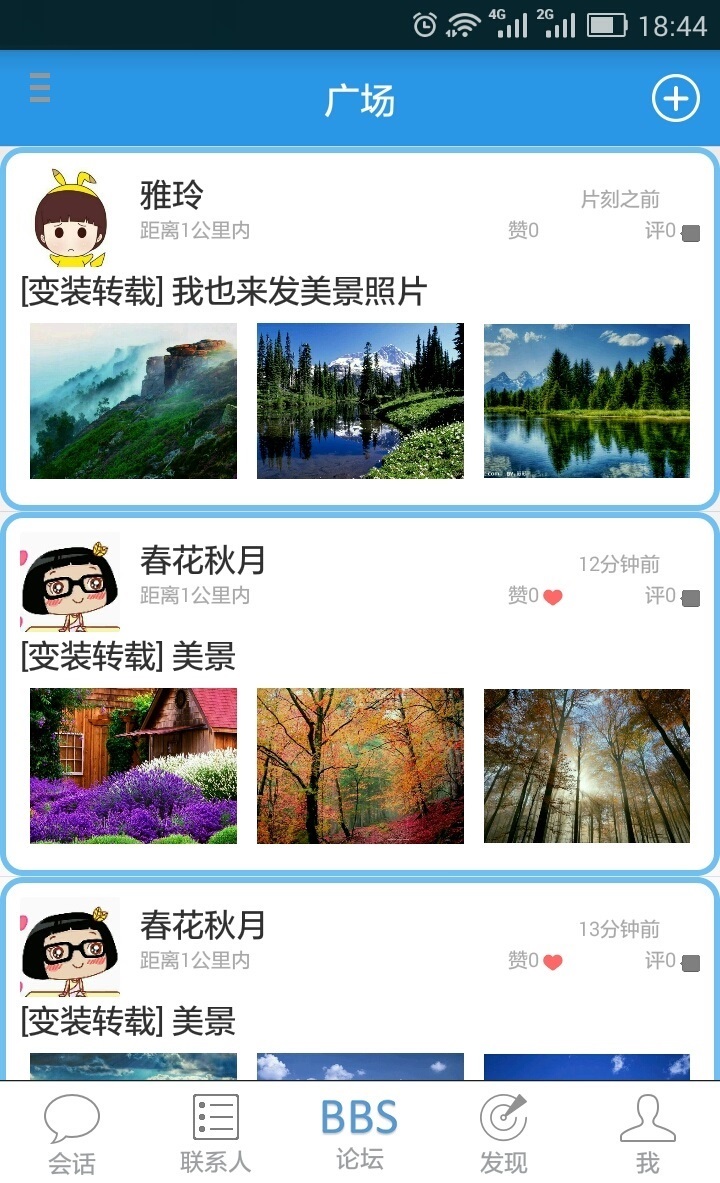Image resolution: width=720 pixels, height=1183 pixels.
Task: Select the 广场 title in the header
Action: pyautogui.click(x=360, y=99)
